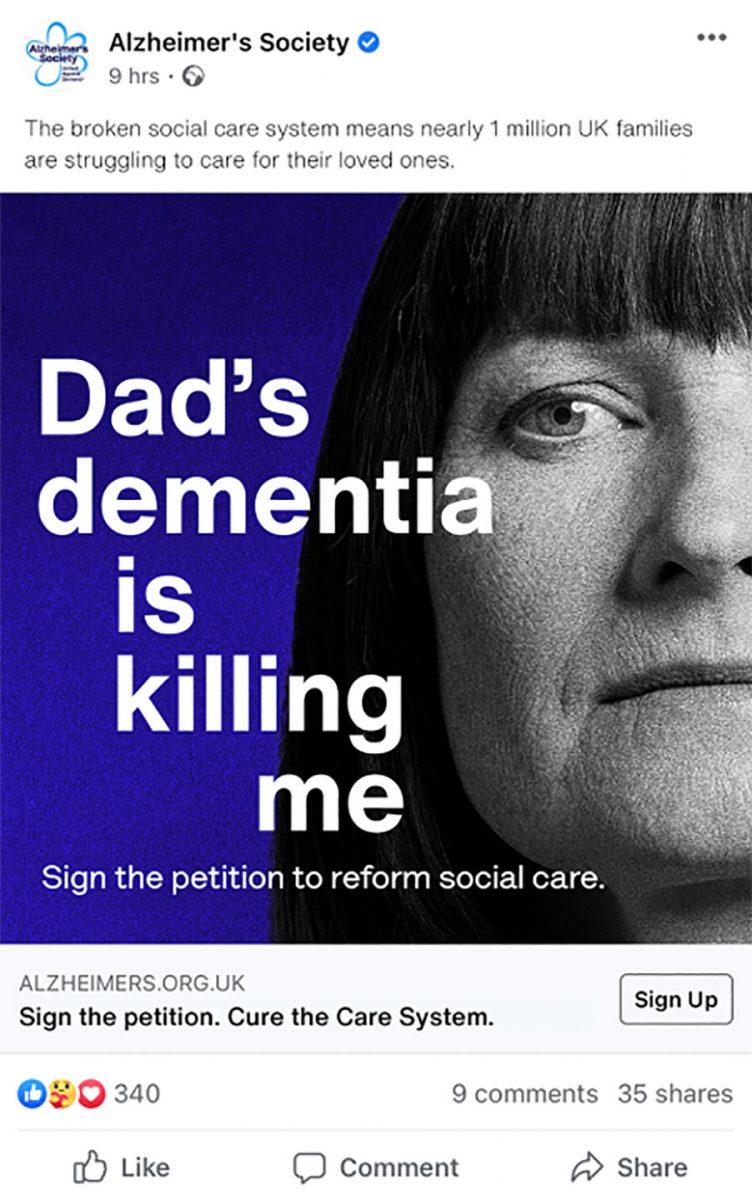Open the Dad's dementia petition ad image
The image size is (752, 1200).
coord(376,568)
